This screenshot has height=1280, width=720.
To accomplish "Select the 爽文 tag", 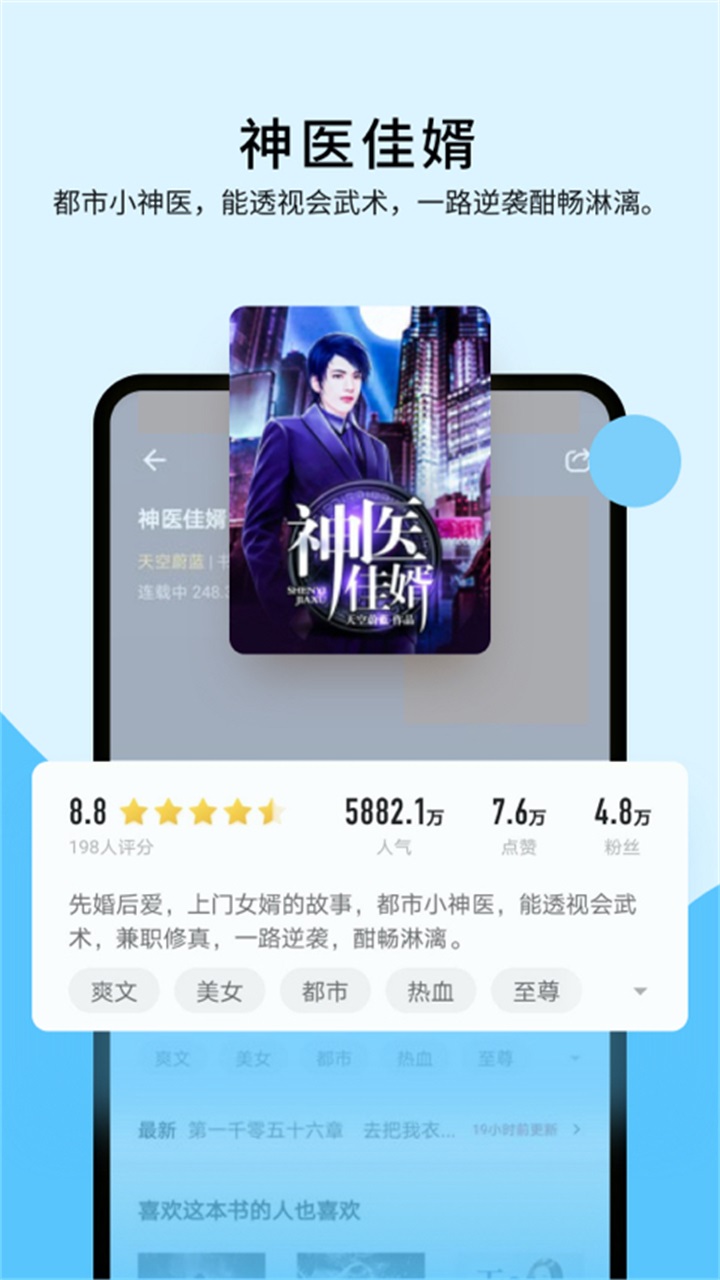I will 113,991.
